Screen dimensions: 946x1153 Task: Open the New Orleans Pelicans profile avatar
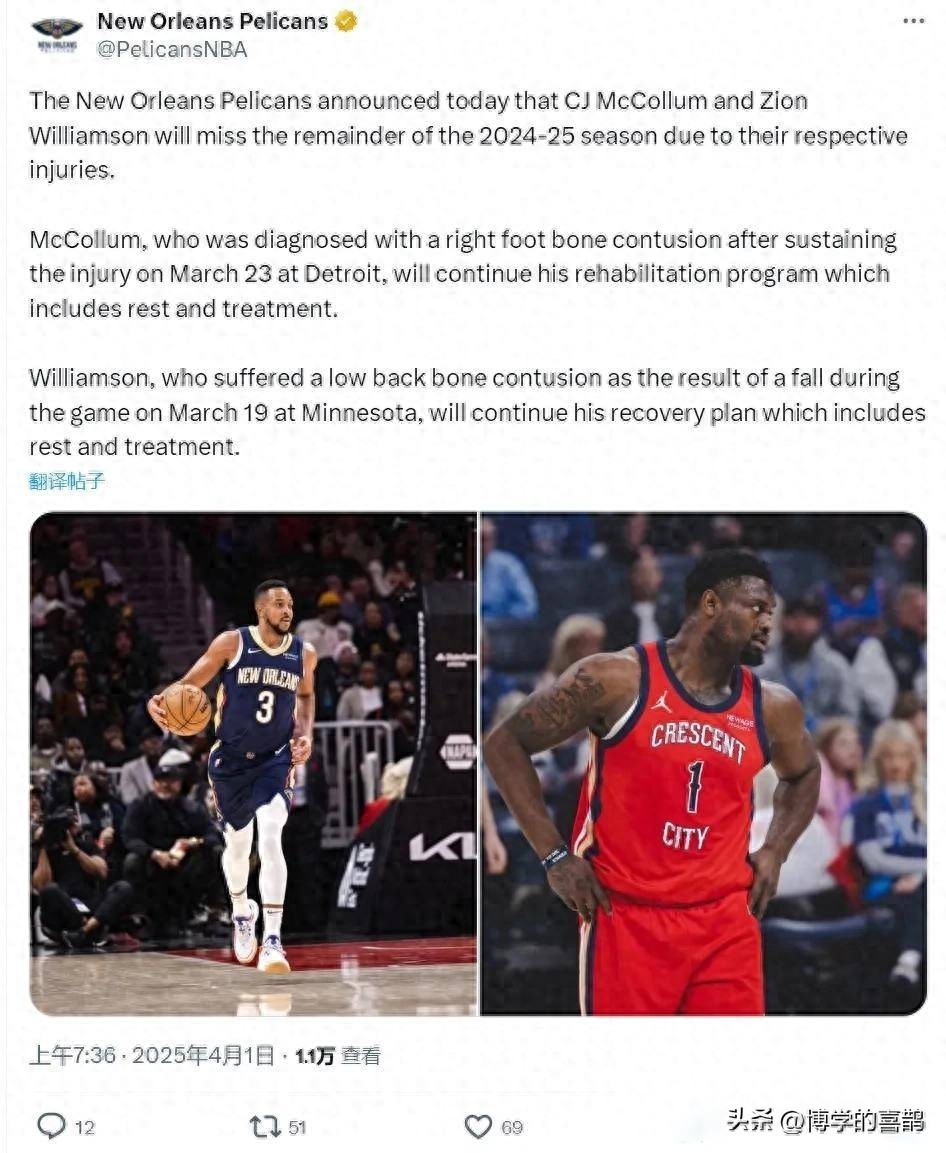(57, 33)
